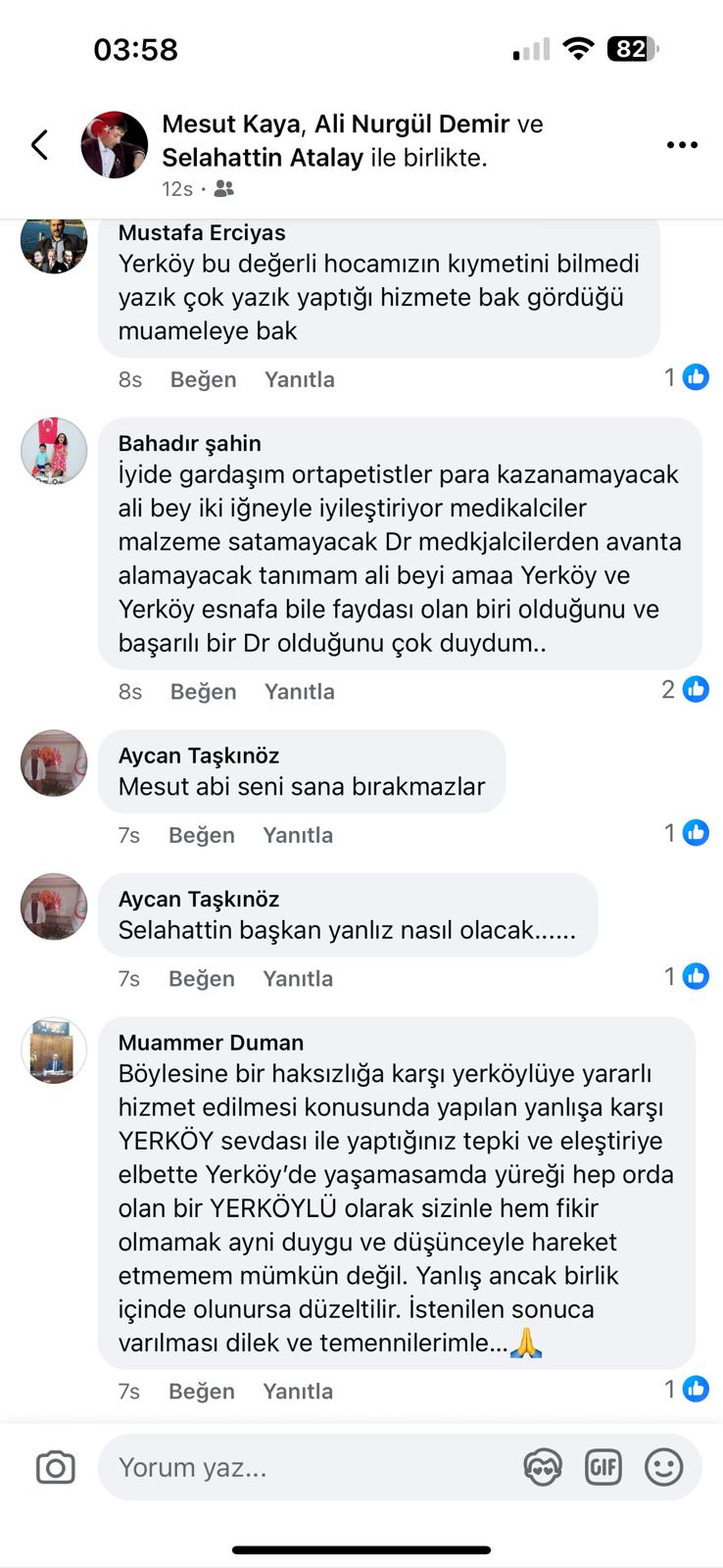Reply to Bahadır şahin's comment
This screenshot has height=1568, width=723.
coord(299,692)
